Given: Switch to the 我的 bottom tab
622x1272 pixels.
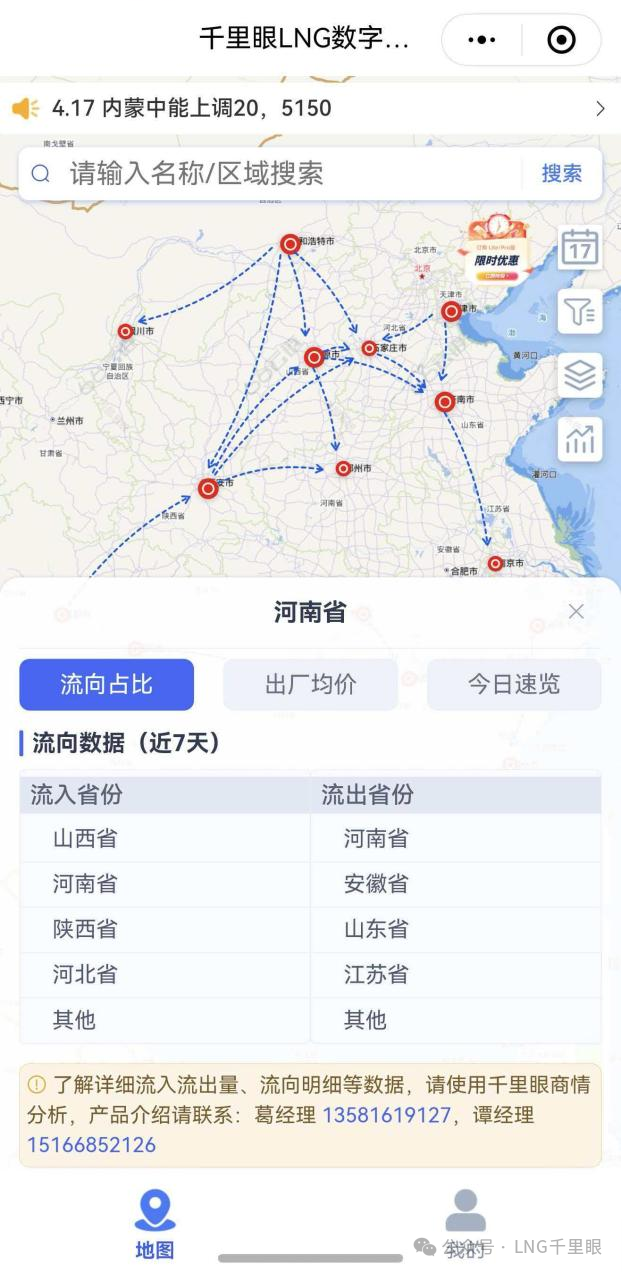Looking at the screenshot, I should tap(465, 1224).
